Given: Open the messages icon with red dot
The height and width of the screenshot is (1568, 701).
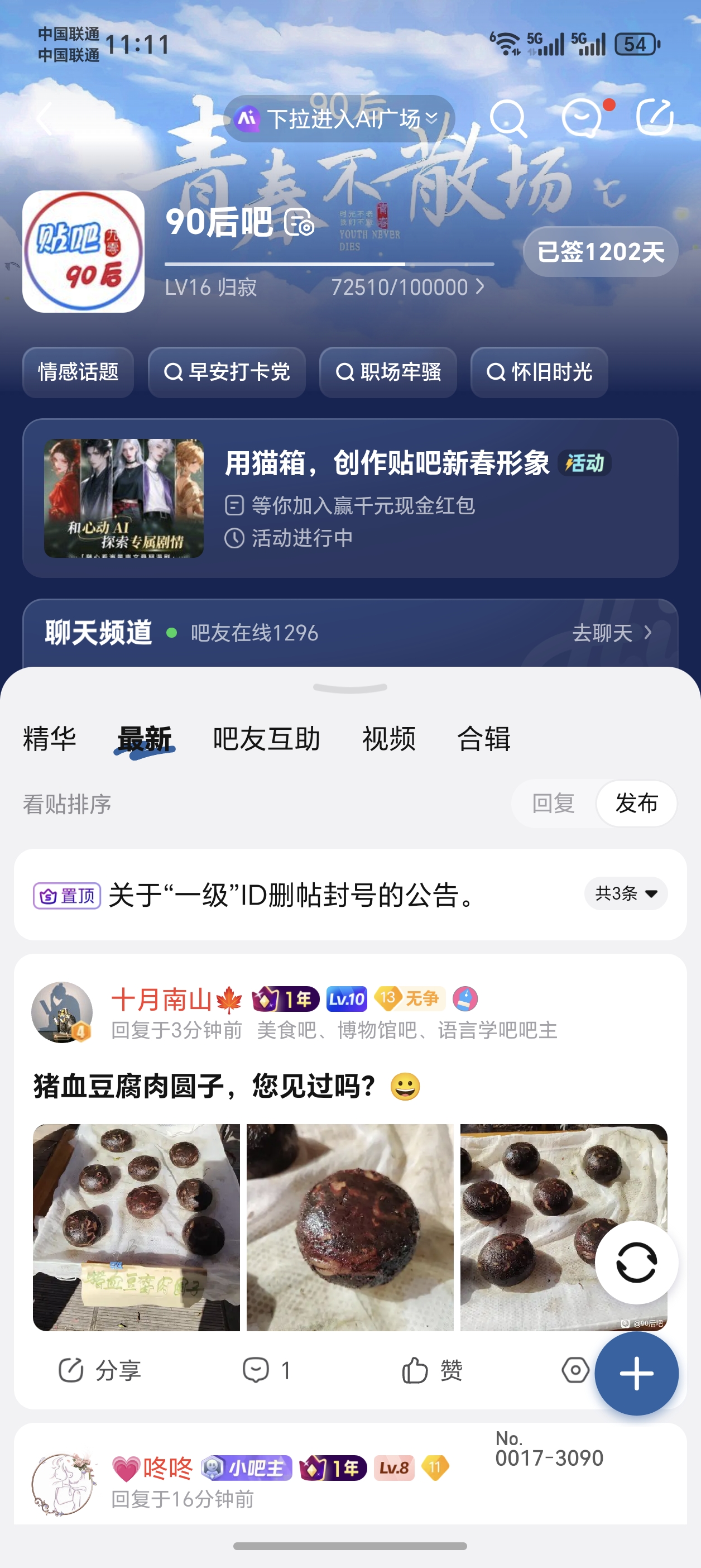Looking at the screenshot, I should (582, 118).
